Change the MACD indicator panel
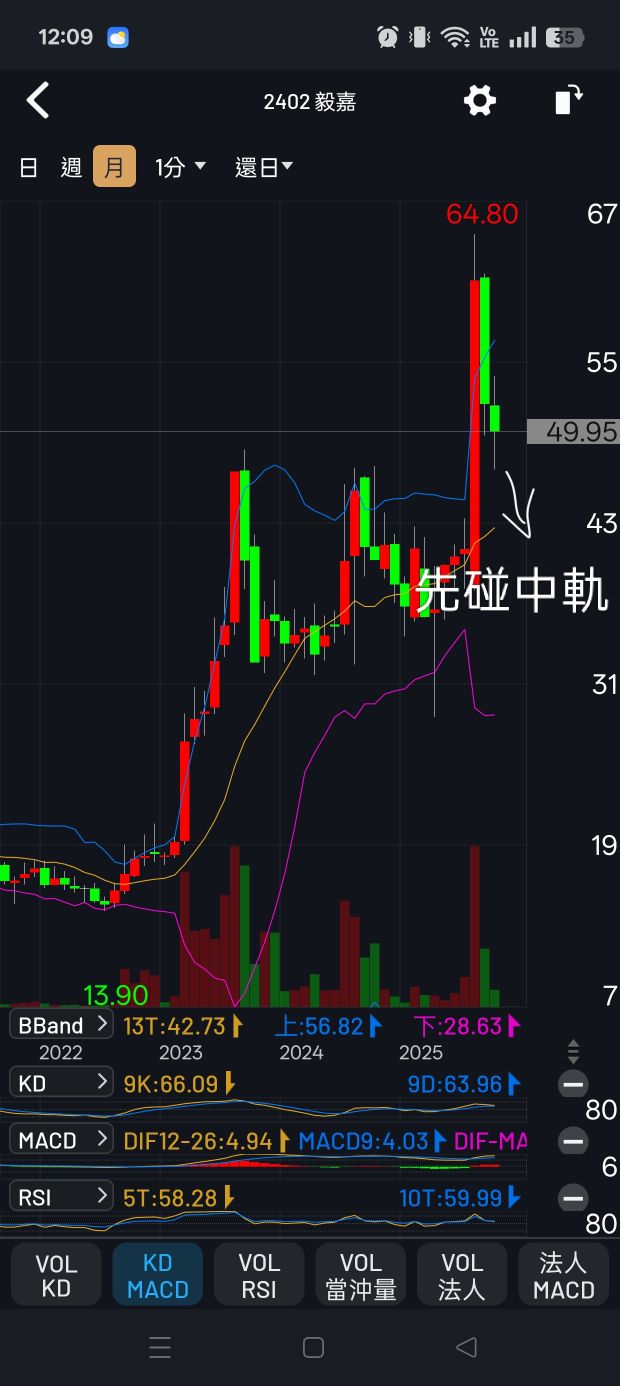 coord(62,1140)
